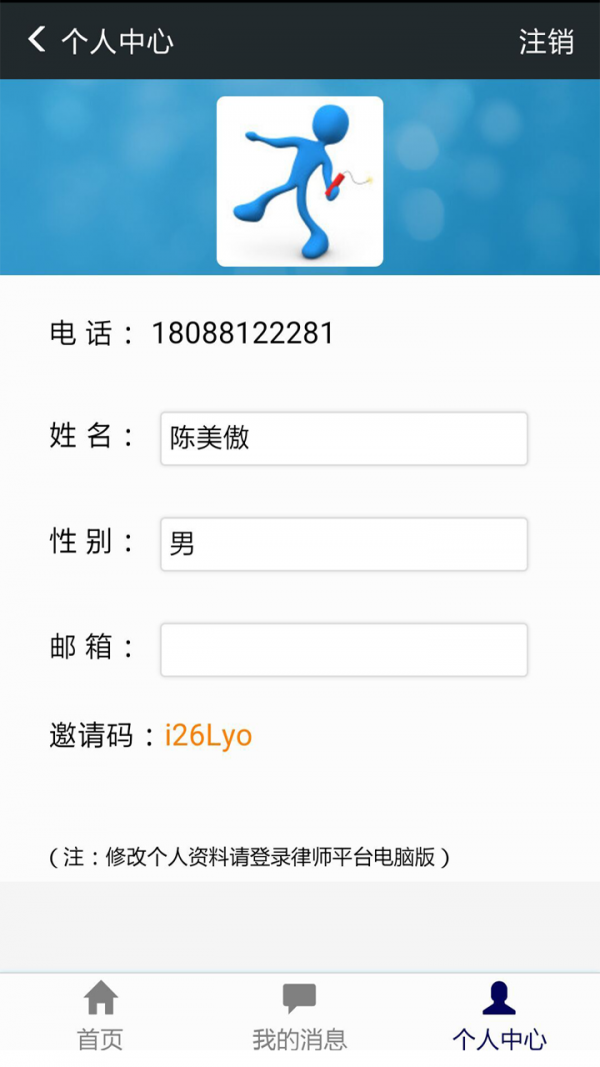Go back using the top-left arrow
The image size is (600, 1067).
(37, 40)
